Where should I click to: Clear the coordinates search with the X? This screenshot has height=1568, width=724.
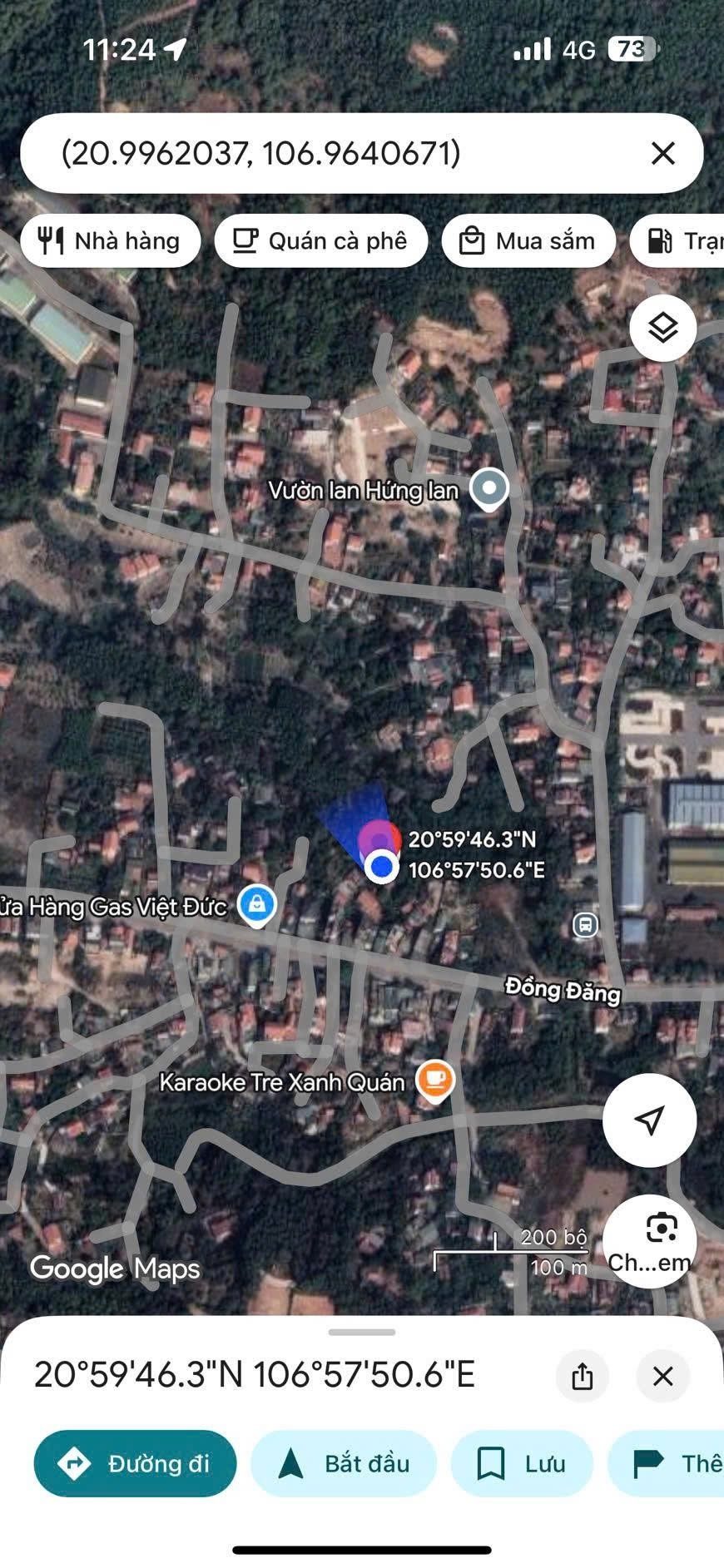point(662,153)
